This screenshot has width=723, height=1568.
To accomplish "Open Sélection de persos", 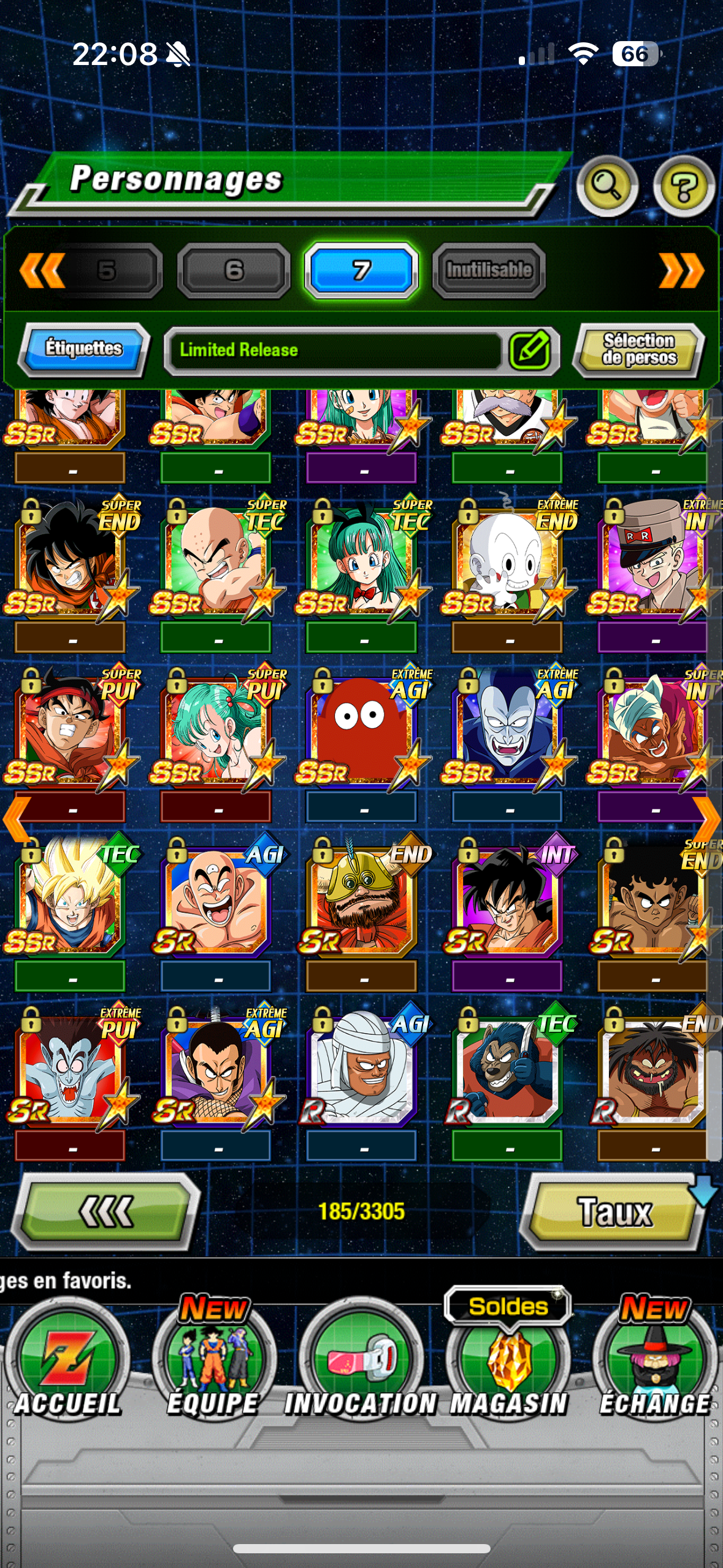I will [639, 349].
